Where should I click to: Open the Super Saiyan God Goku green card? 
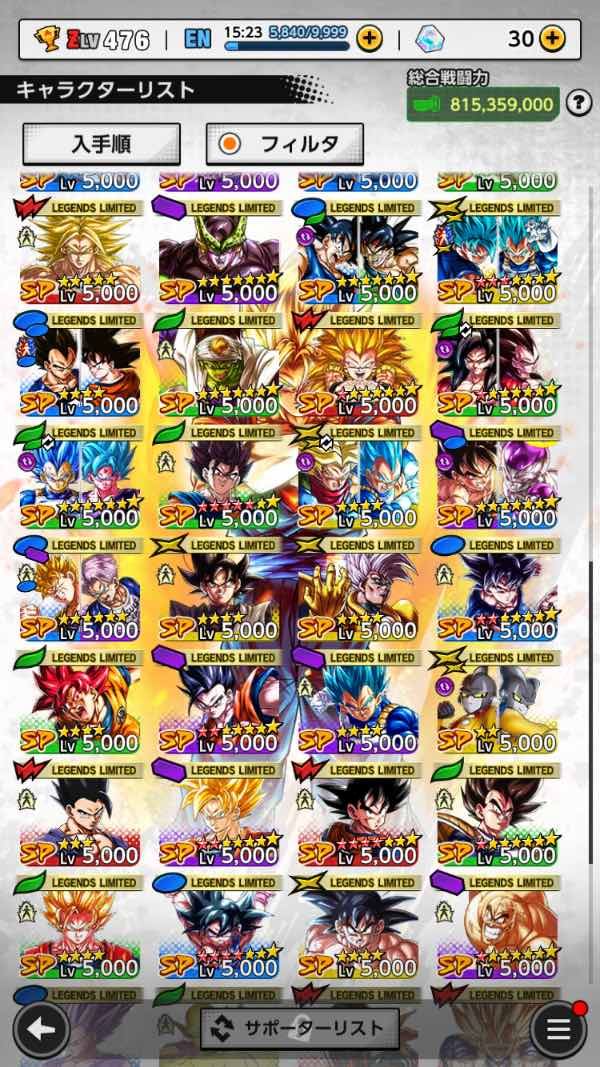click(80, 703)
